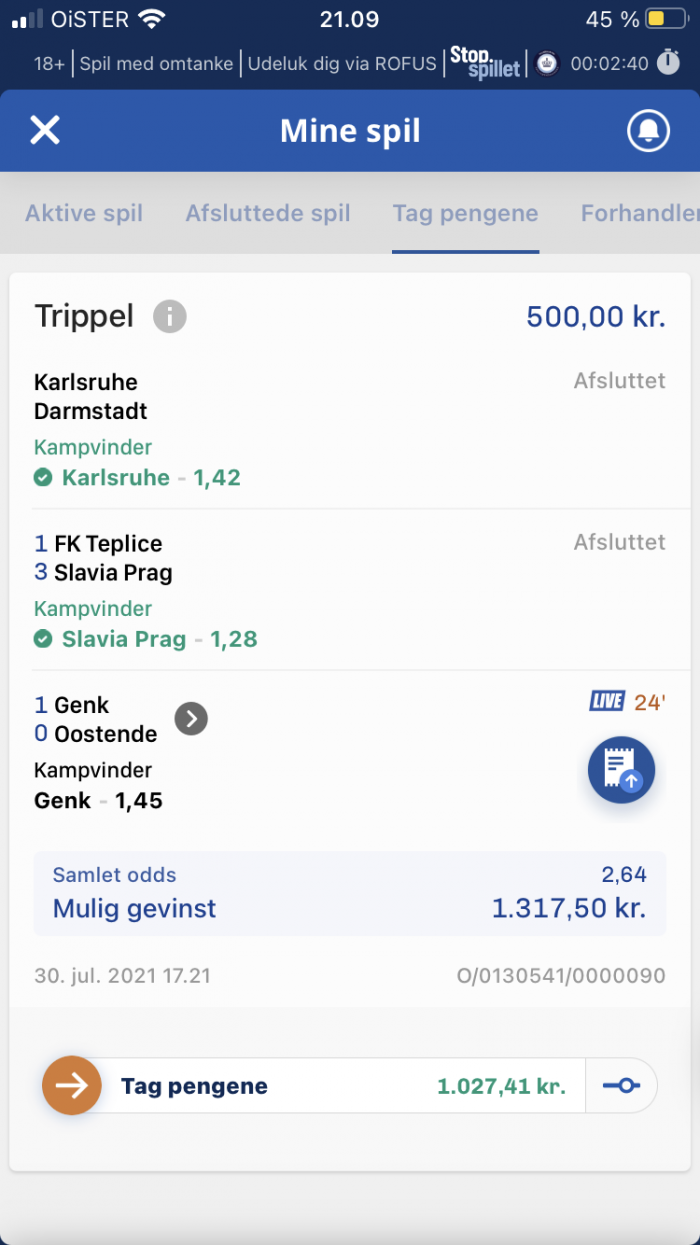The height and width of the screenshot is (1245, 700).
Task: Select the Tag pengene tab
Action: click(465, 213)
